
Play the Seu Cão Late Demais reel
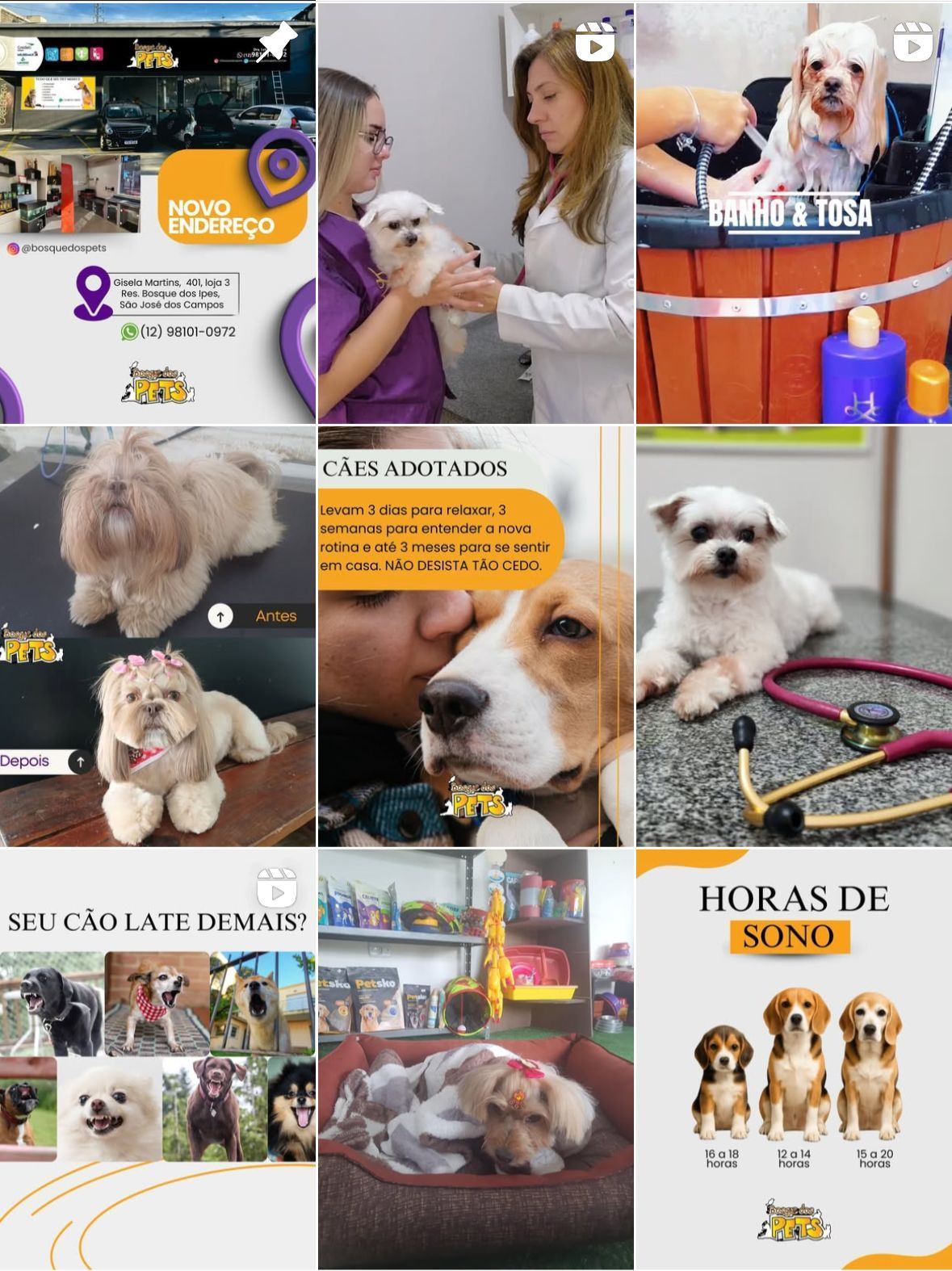point(157,1059)
